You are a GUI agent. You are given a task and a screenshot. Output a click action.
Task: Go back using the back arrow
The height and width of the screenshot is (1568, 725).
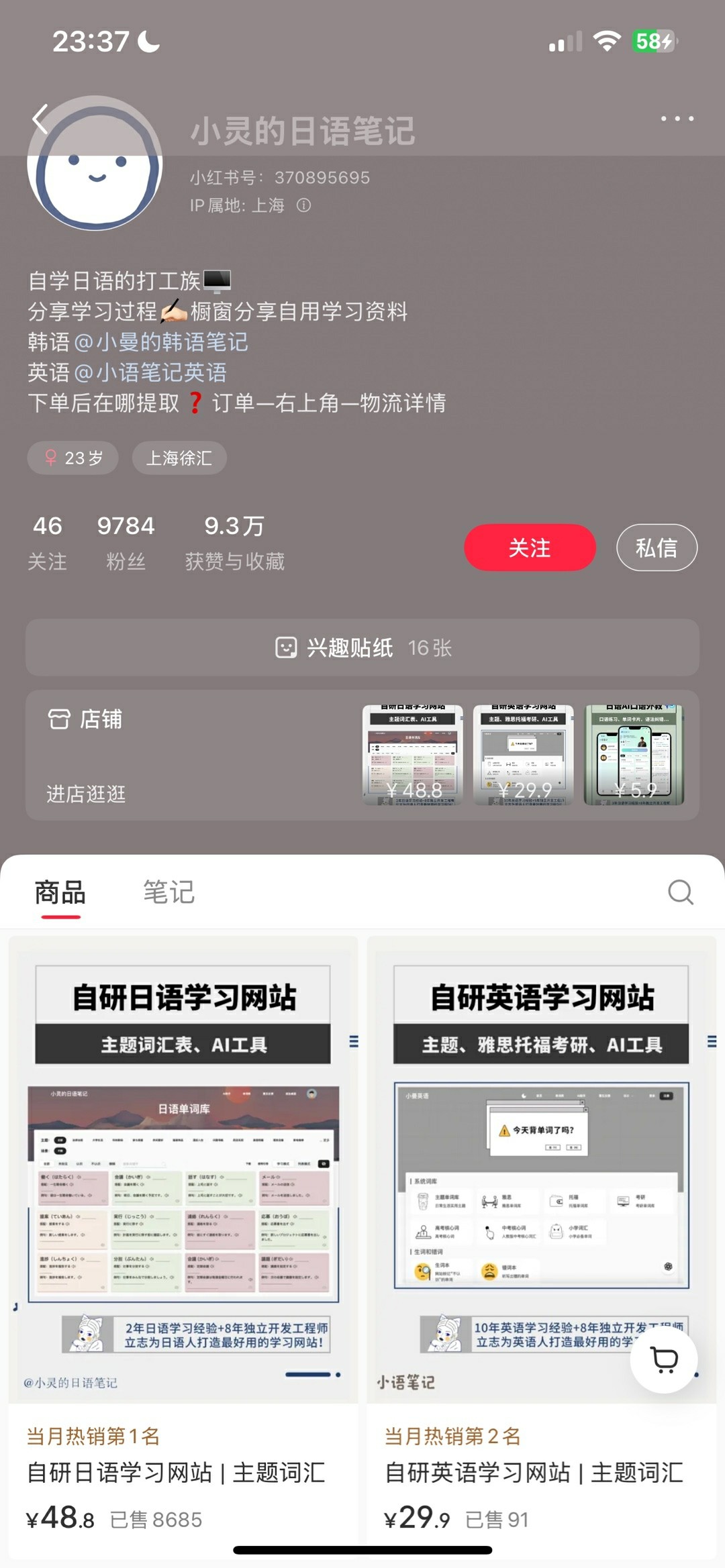click(40, 119)
